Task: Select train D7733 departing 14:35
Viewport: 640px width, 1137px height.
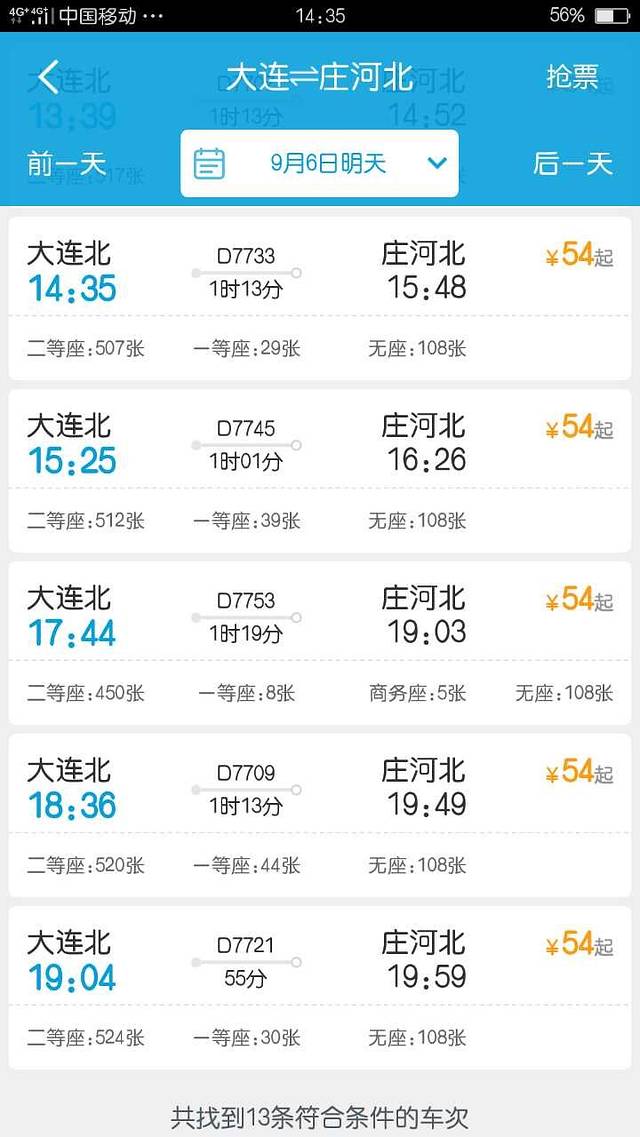Action: pyautogui.click(x=319, y=298)
